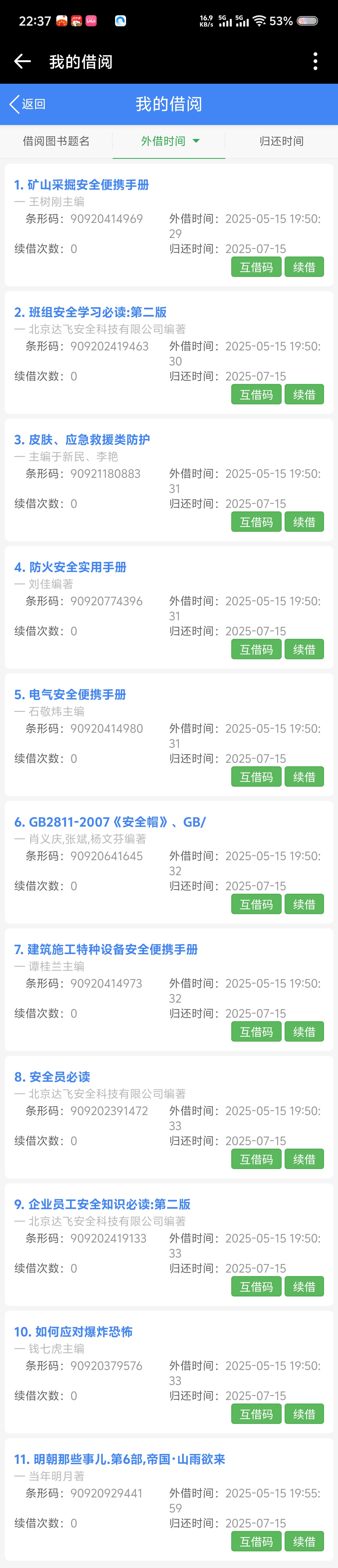Renew the GB2811-2007《安全帽》book
Image resolution: width=338 pixels, height=1568 pixels.
point(304,904)
